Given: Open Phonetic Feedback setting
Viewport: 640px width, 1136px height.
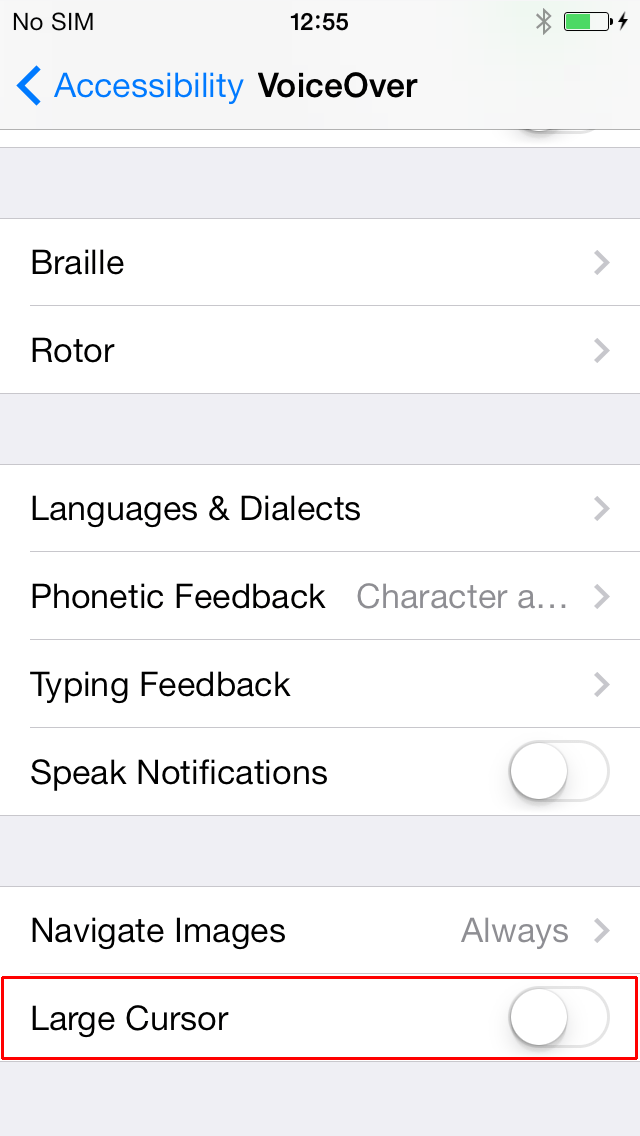Looking at the screenshot, I should pos(320,596).
